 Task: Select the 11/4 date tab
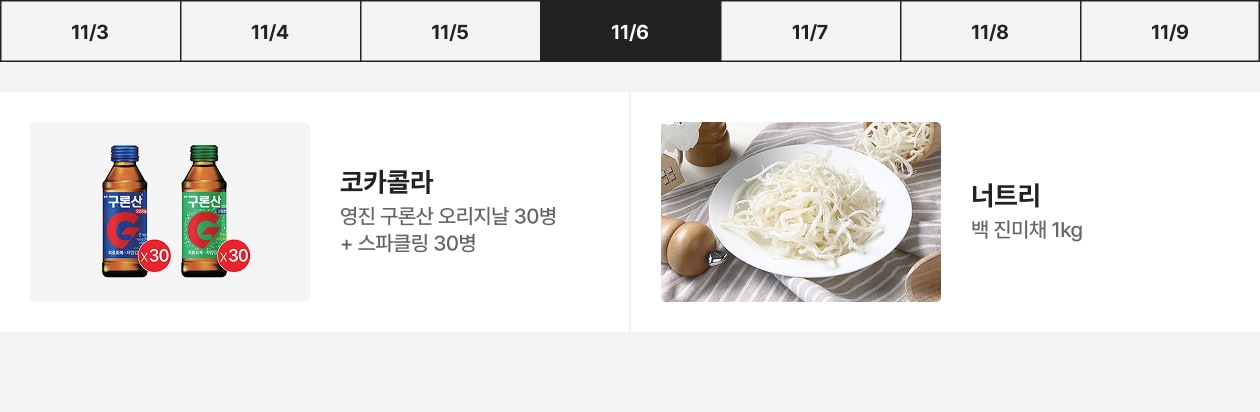[270, 31]
